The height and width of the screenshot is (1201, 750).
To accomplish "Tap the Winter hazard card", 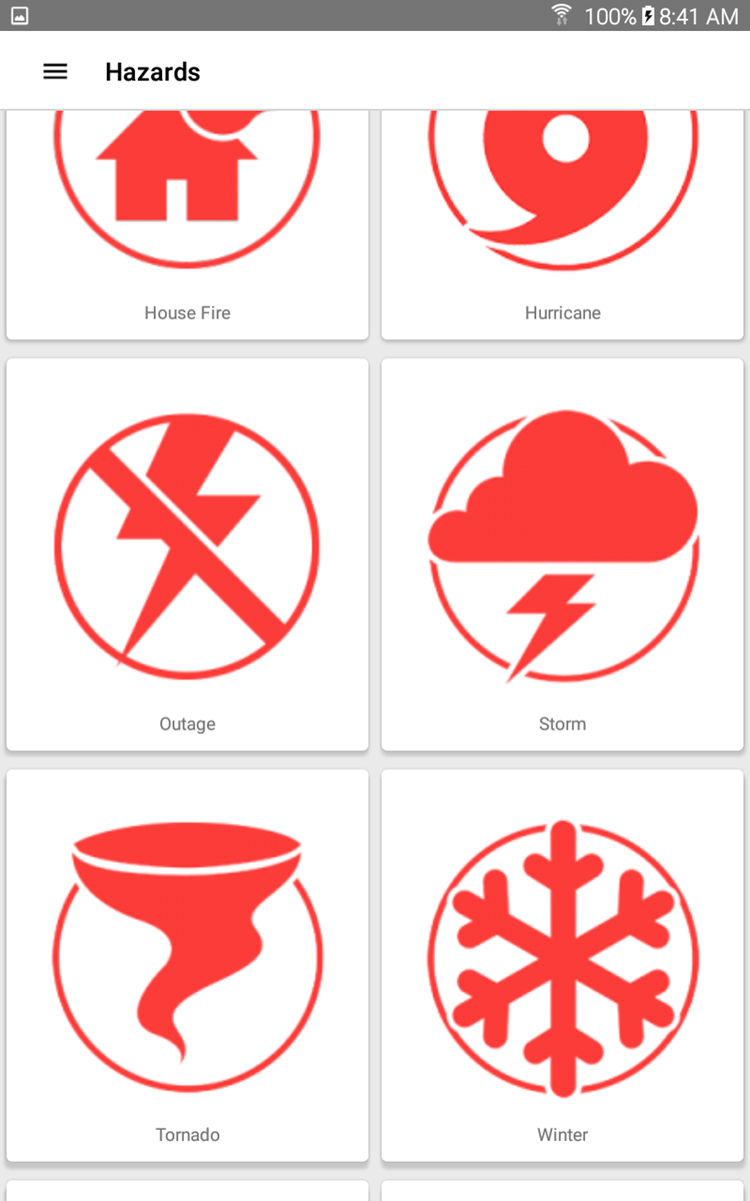I will click(563, 964).
